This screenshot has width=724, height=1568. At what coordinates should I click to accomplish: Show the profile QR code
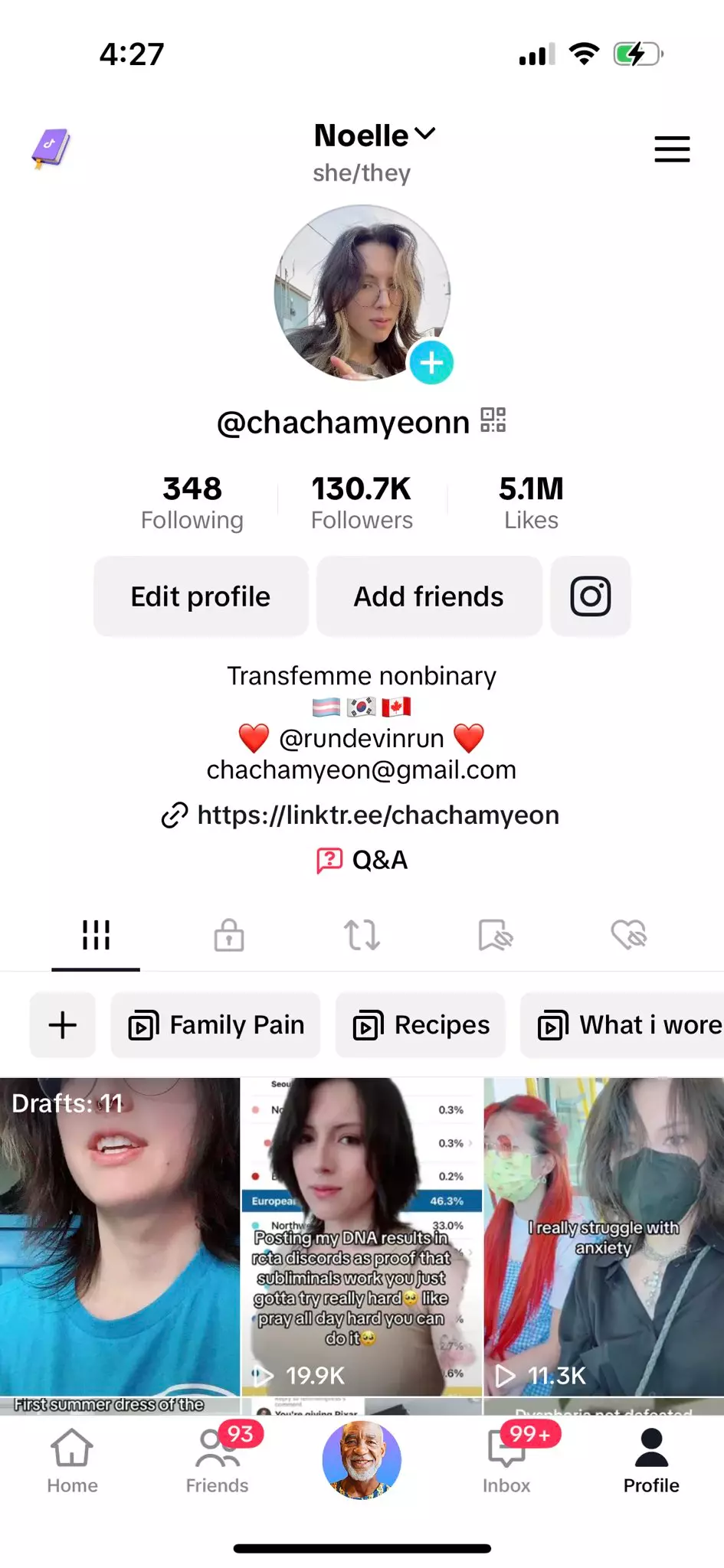[493, 420]
